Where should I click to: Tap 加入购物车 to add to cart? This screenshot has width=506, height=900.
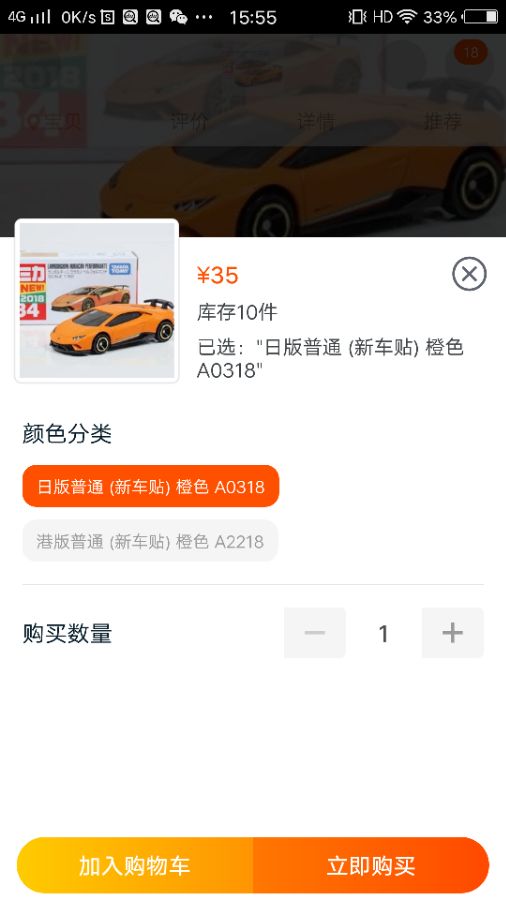(135, 865)
